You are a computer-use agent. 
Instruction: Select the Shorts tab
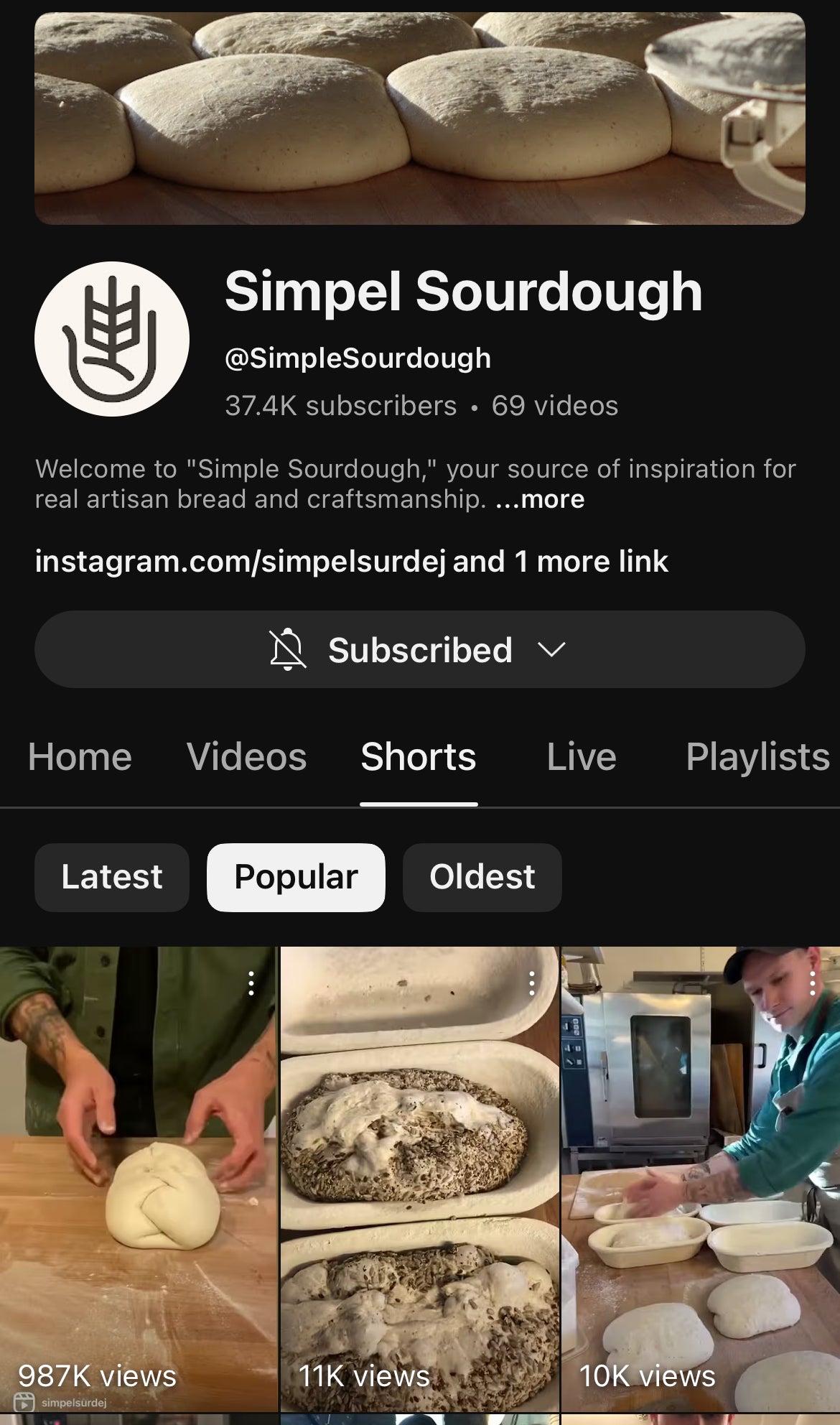(x=419, y=757)
